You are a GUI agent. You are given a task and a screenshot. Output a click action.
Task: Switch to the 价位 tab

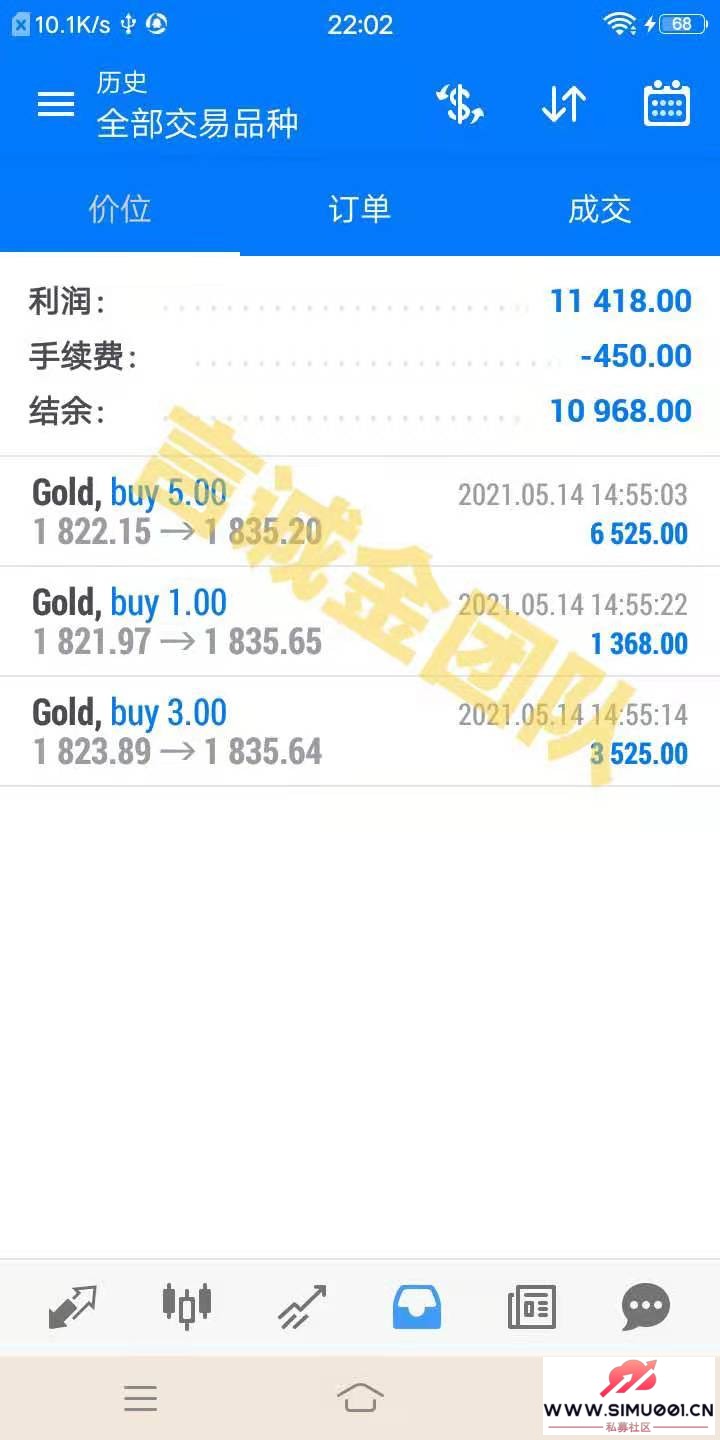pyautogui.click(x=120, y=210)
